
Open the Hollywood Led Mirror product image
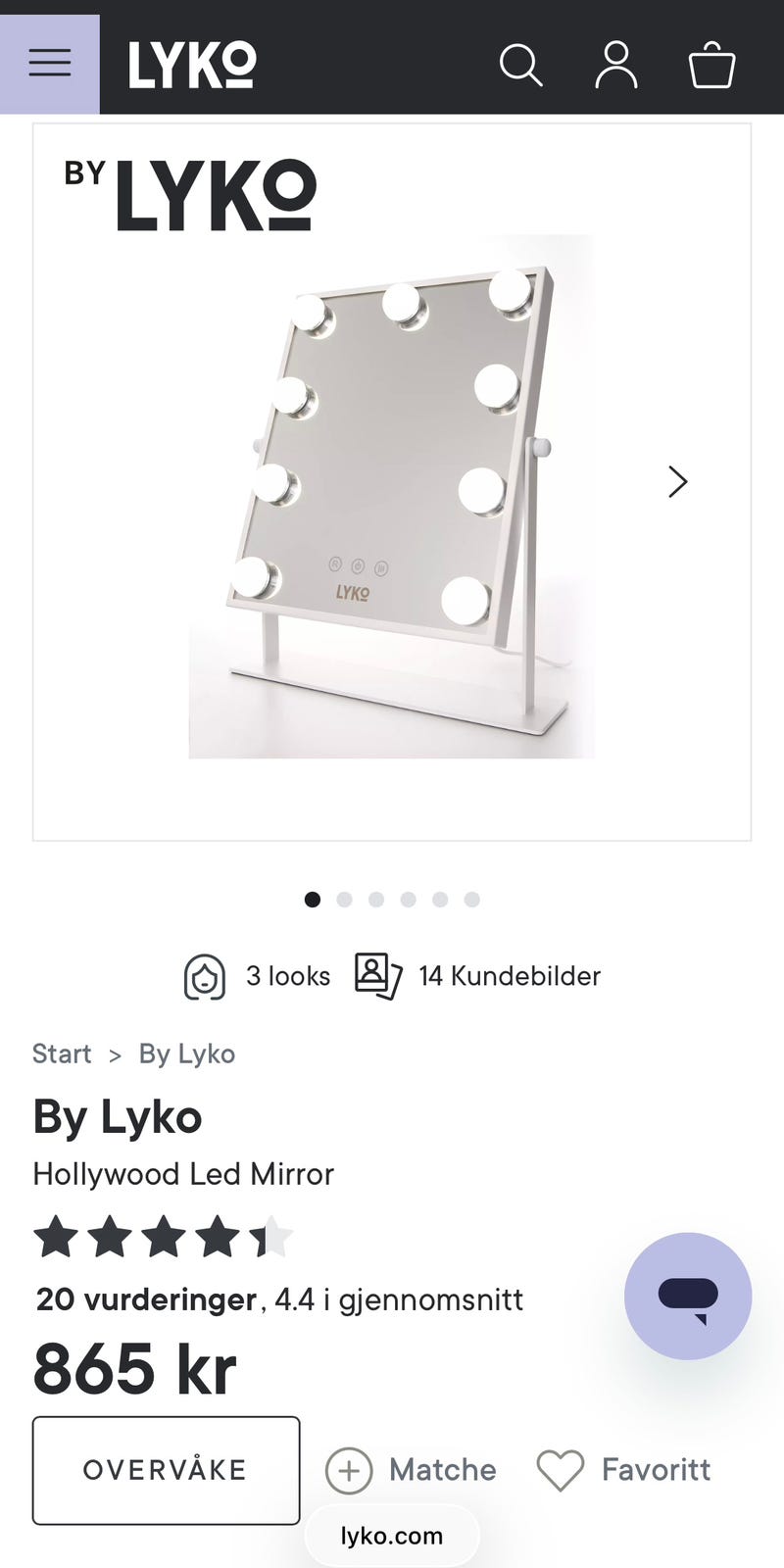392,496
